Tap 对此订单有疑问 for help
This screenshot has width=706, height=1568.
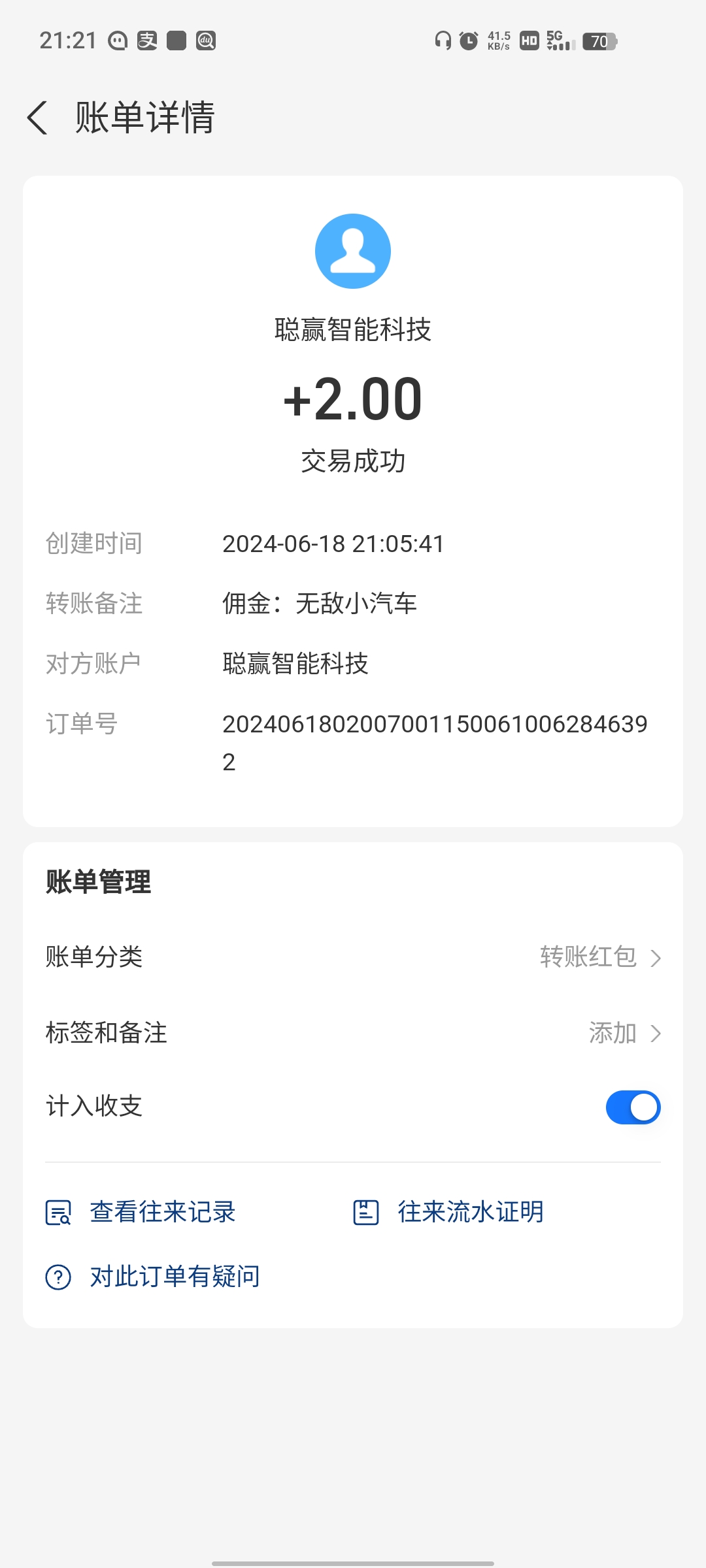153,1277
